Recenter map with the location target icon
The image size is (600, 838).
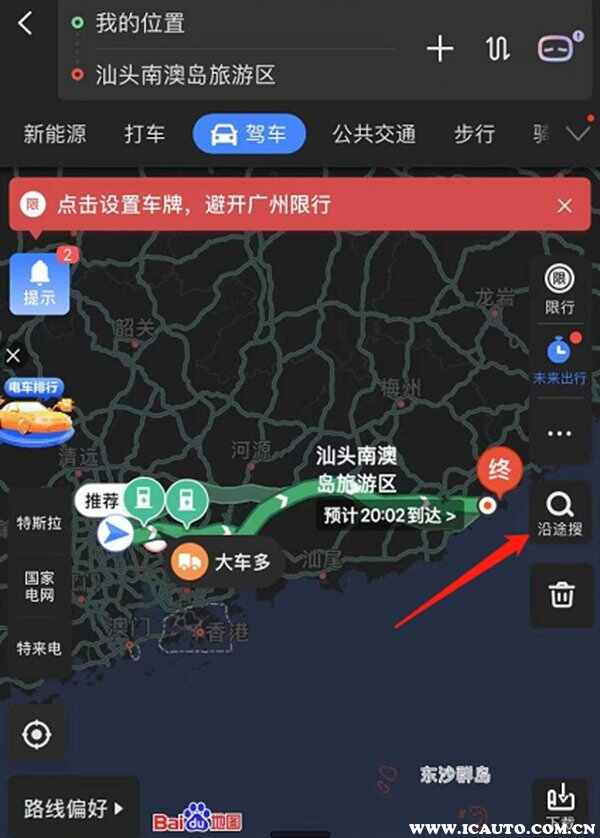pyautogui.click(x=37, y=736)
